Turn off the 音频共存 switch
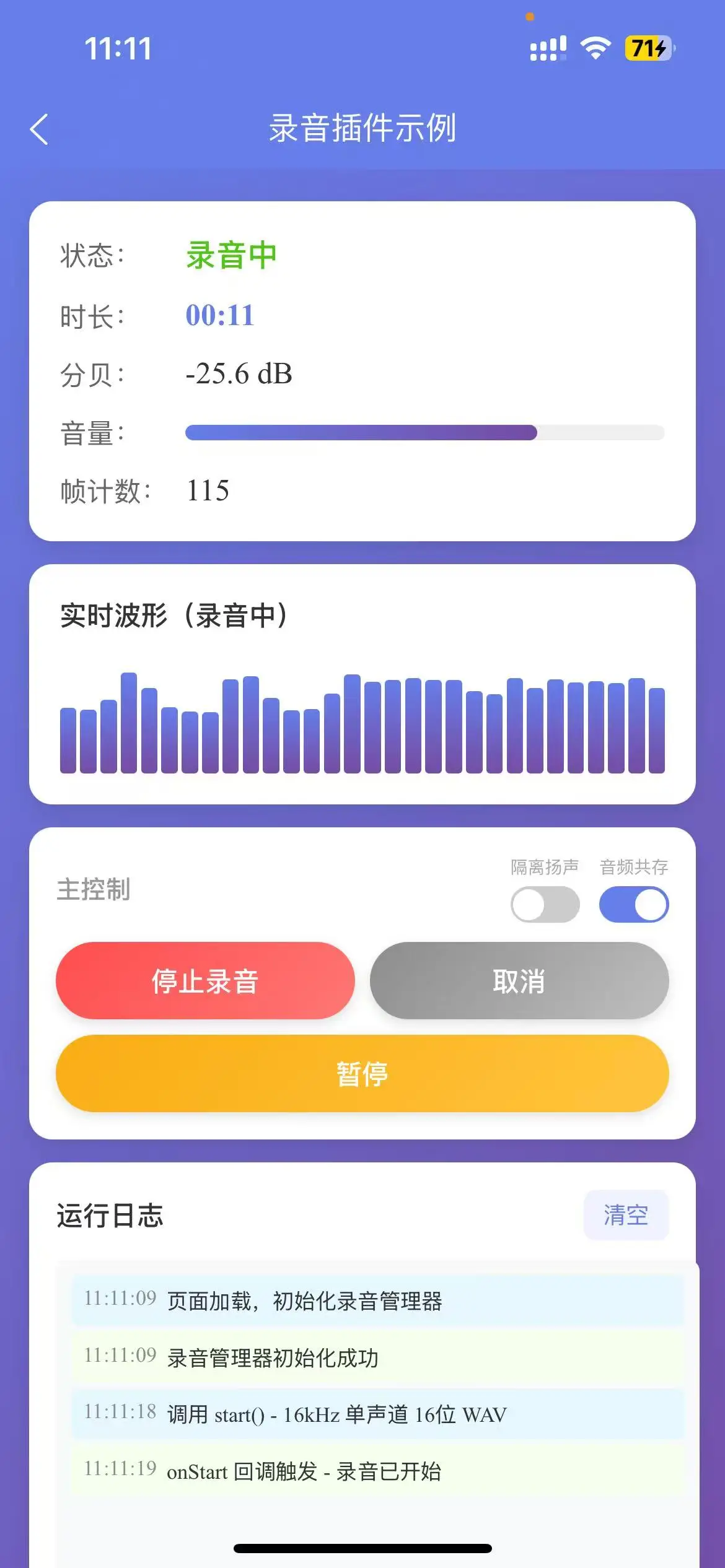 pos(633,904)
